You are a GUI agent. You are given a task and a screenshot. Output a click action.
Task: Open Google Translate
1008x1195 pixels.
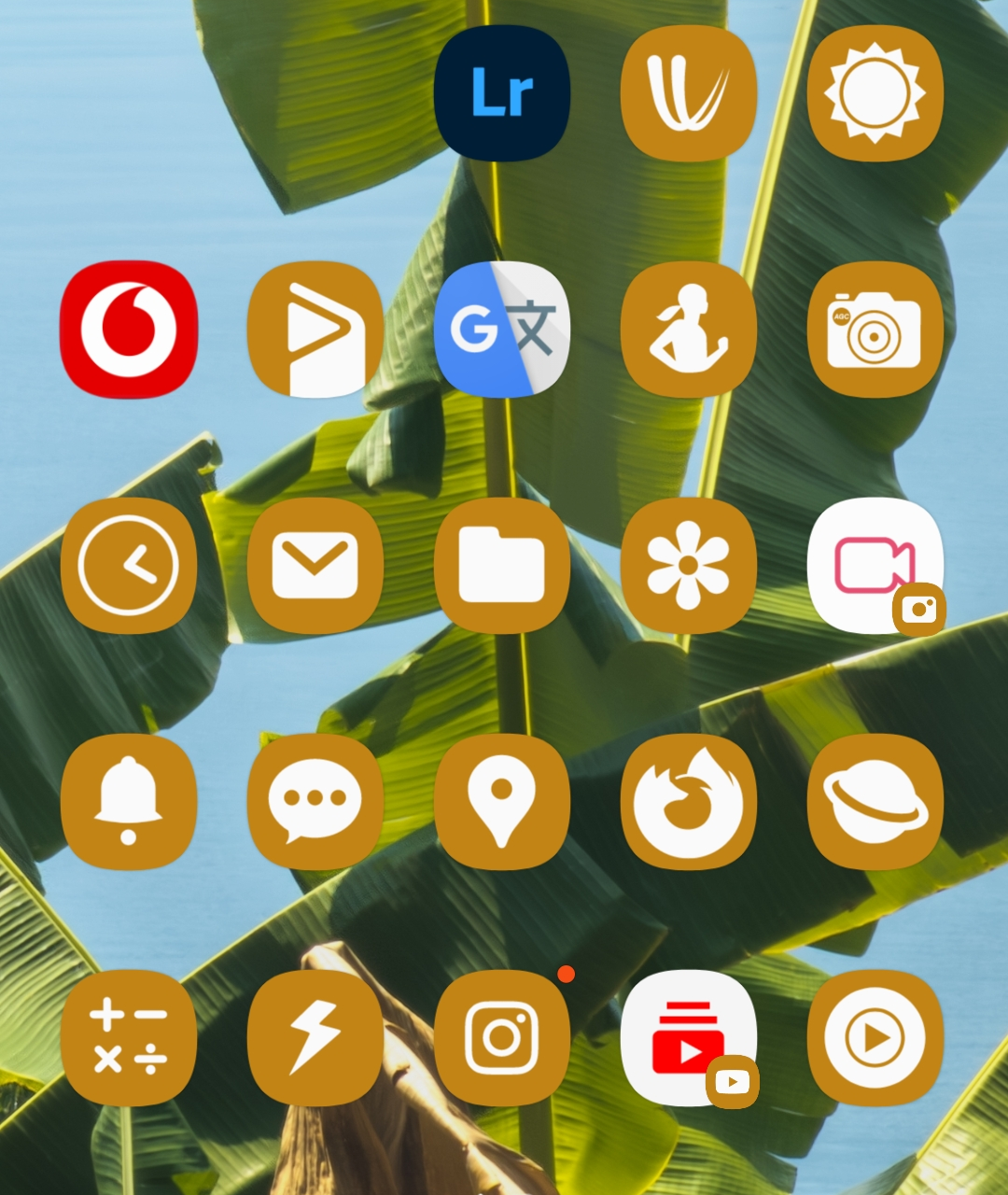(502, 330)
